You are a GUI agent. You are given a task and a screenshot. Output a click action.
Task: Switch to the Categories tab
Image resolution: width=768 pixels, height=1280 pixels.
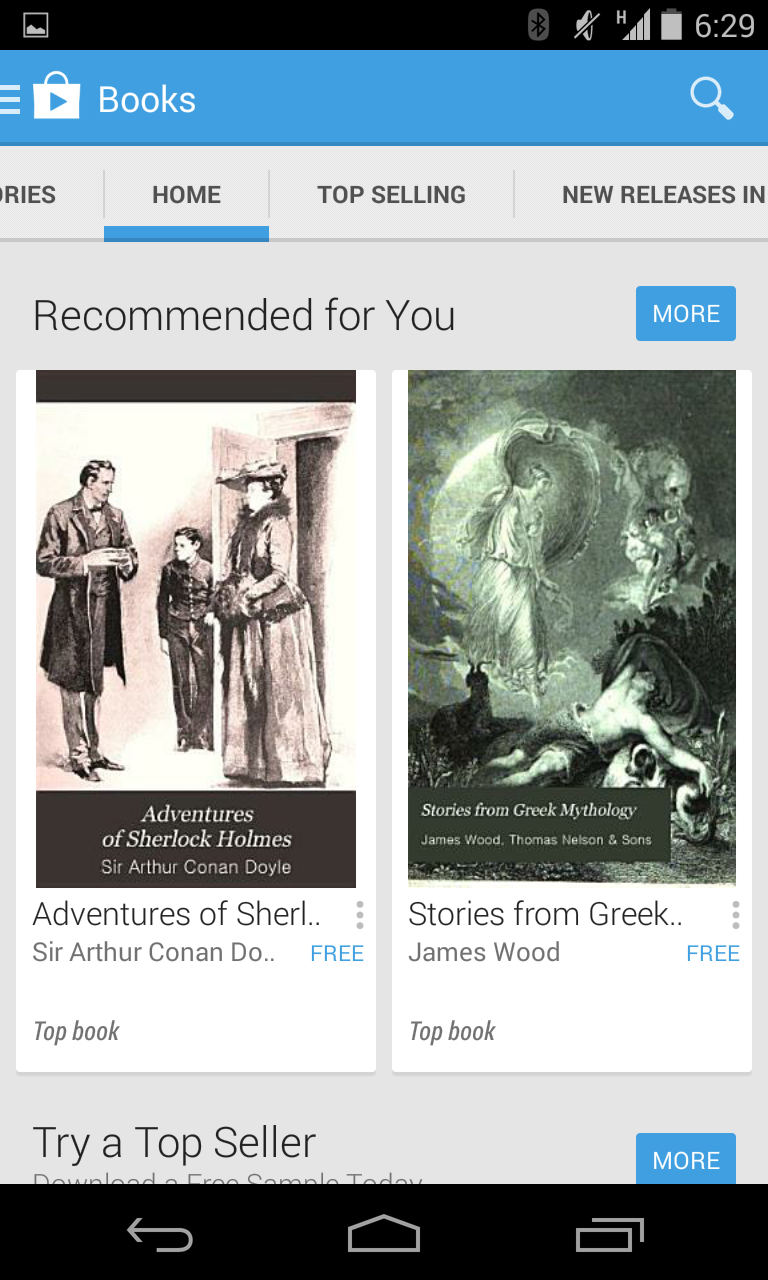click(x=28, y=195)
